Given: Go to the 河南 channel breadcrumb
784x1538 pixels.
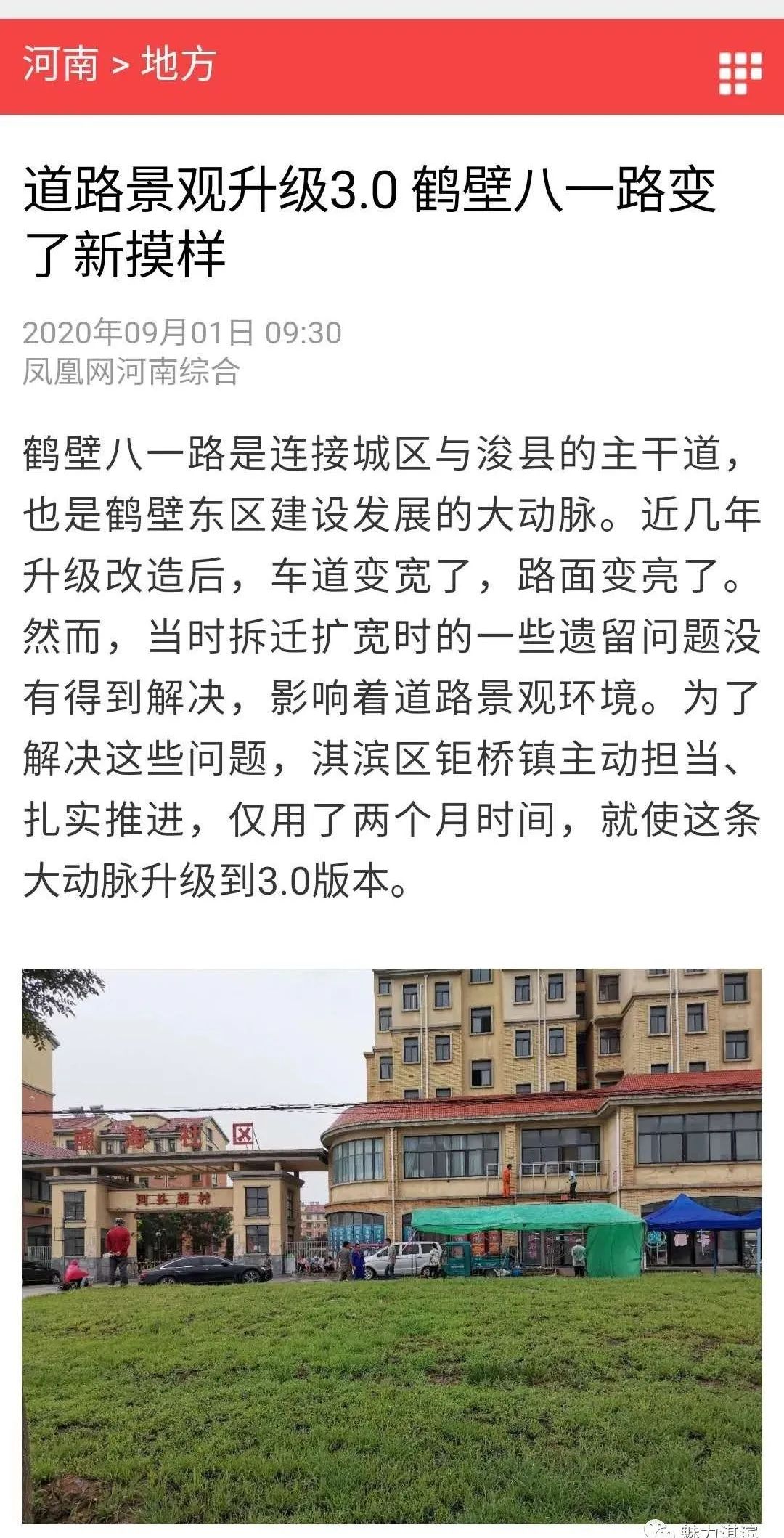Looking at the screenshot, I should tap(60, 64).
